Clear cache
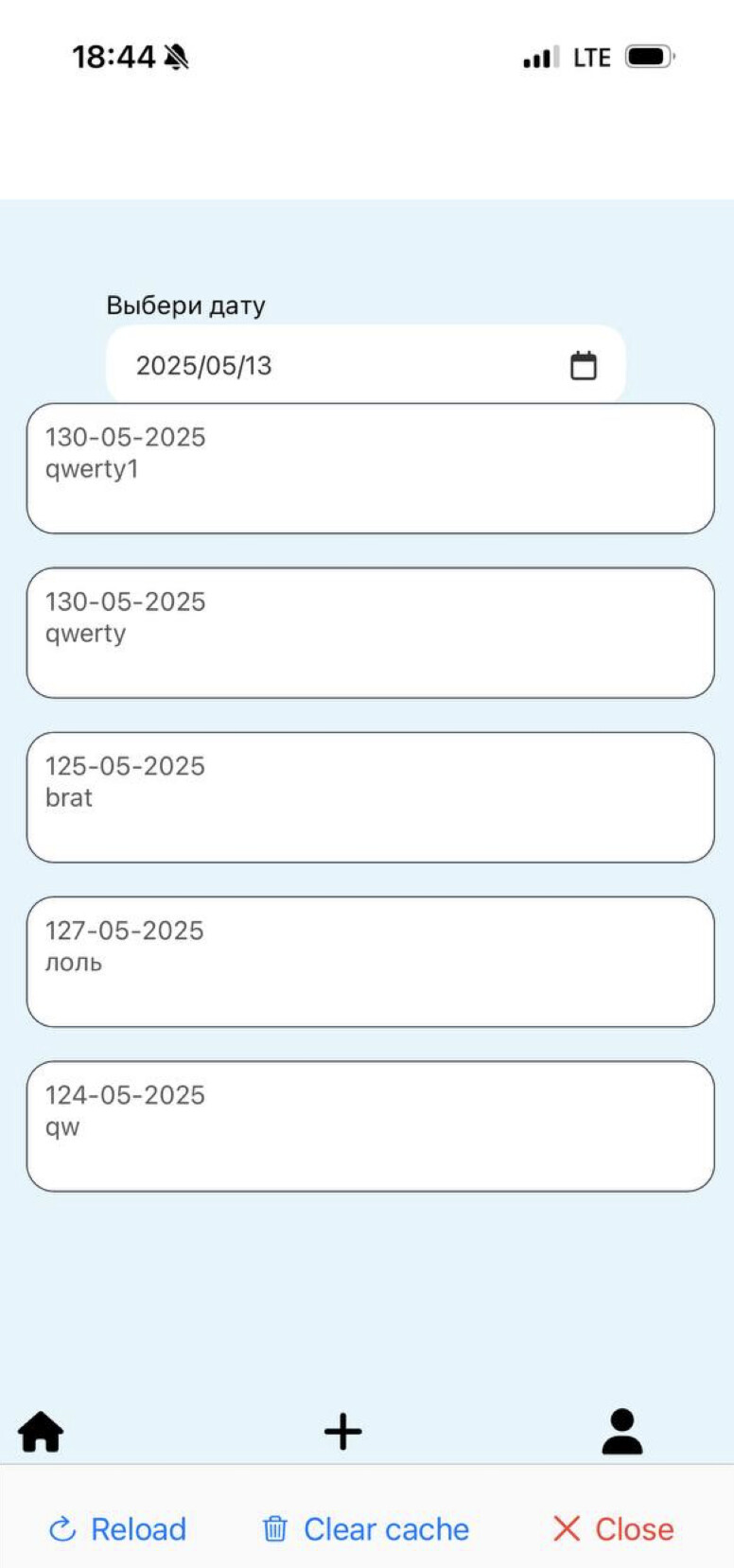 coord(365,1529)
